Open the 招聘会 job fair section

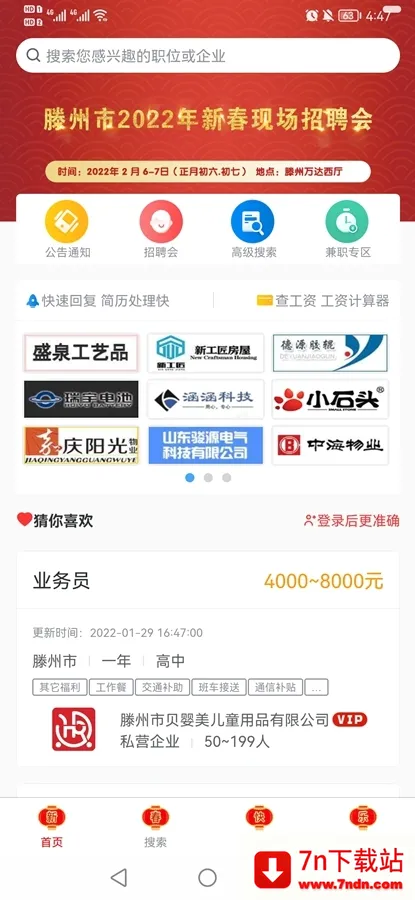point(161,230)
